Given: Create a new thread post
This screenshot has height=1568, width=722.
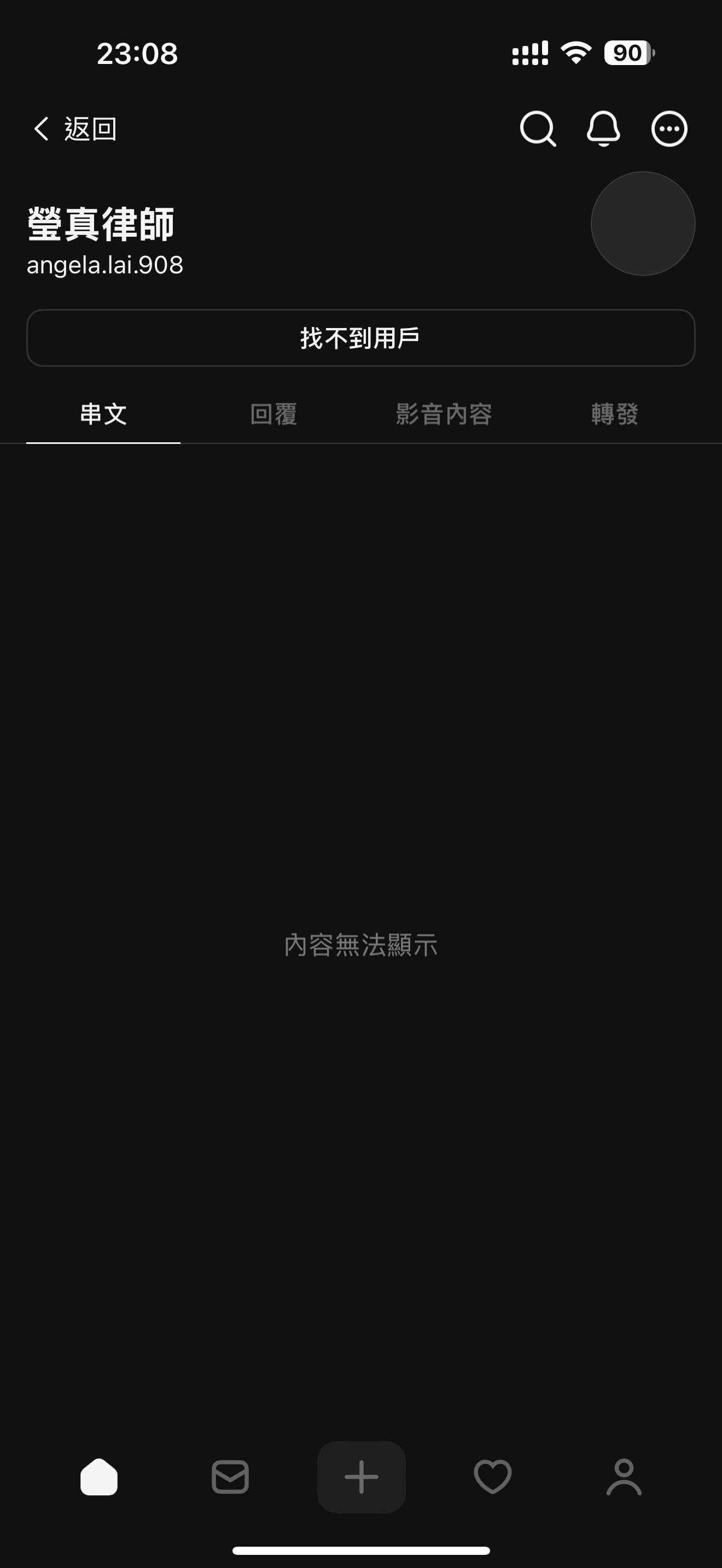Looking at the screenshot, I should 361,1477.
